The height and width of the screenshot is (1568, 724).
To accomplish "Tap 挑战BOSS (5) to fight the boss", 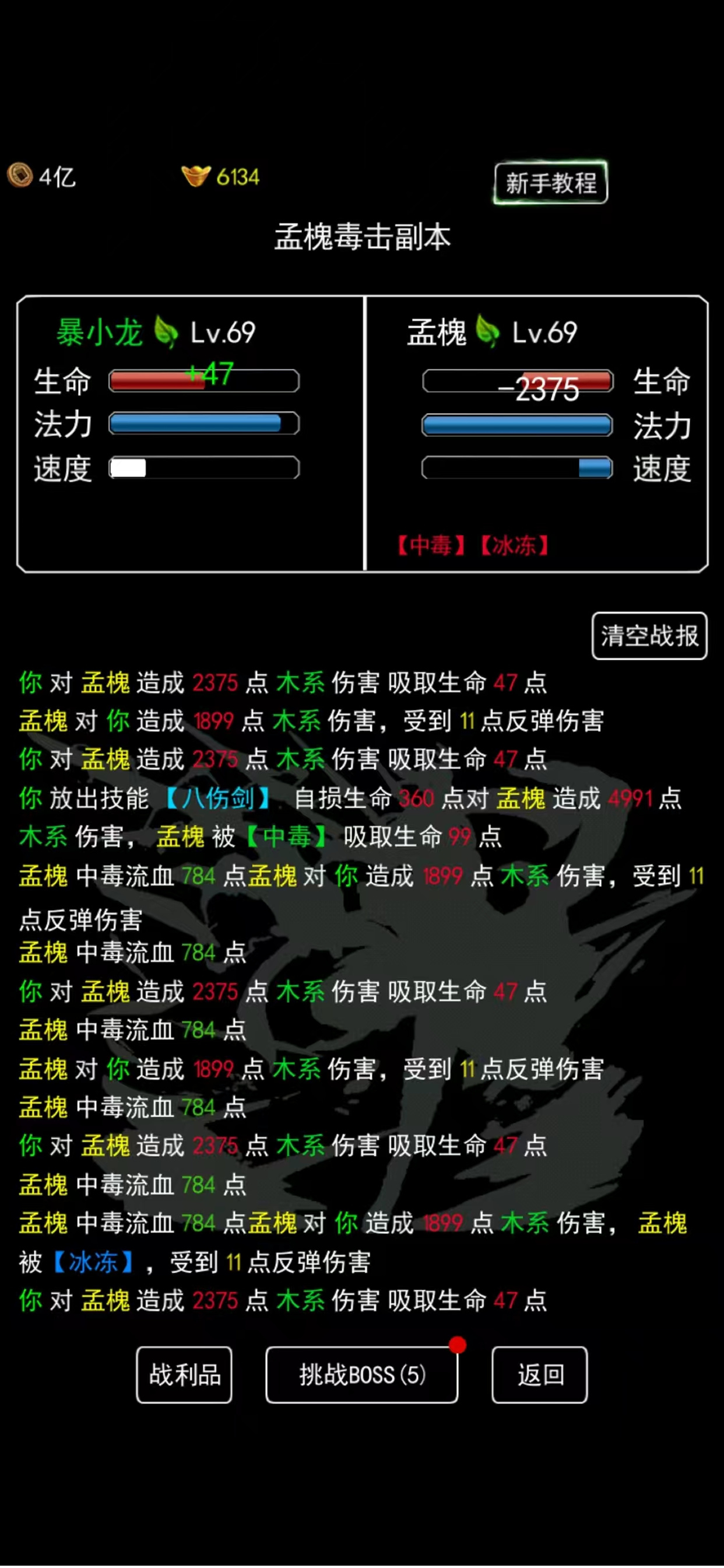I will coord(362,1374).
